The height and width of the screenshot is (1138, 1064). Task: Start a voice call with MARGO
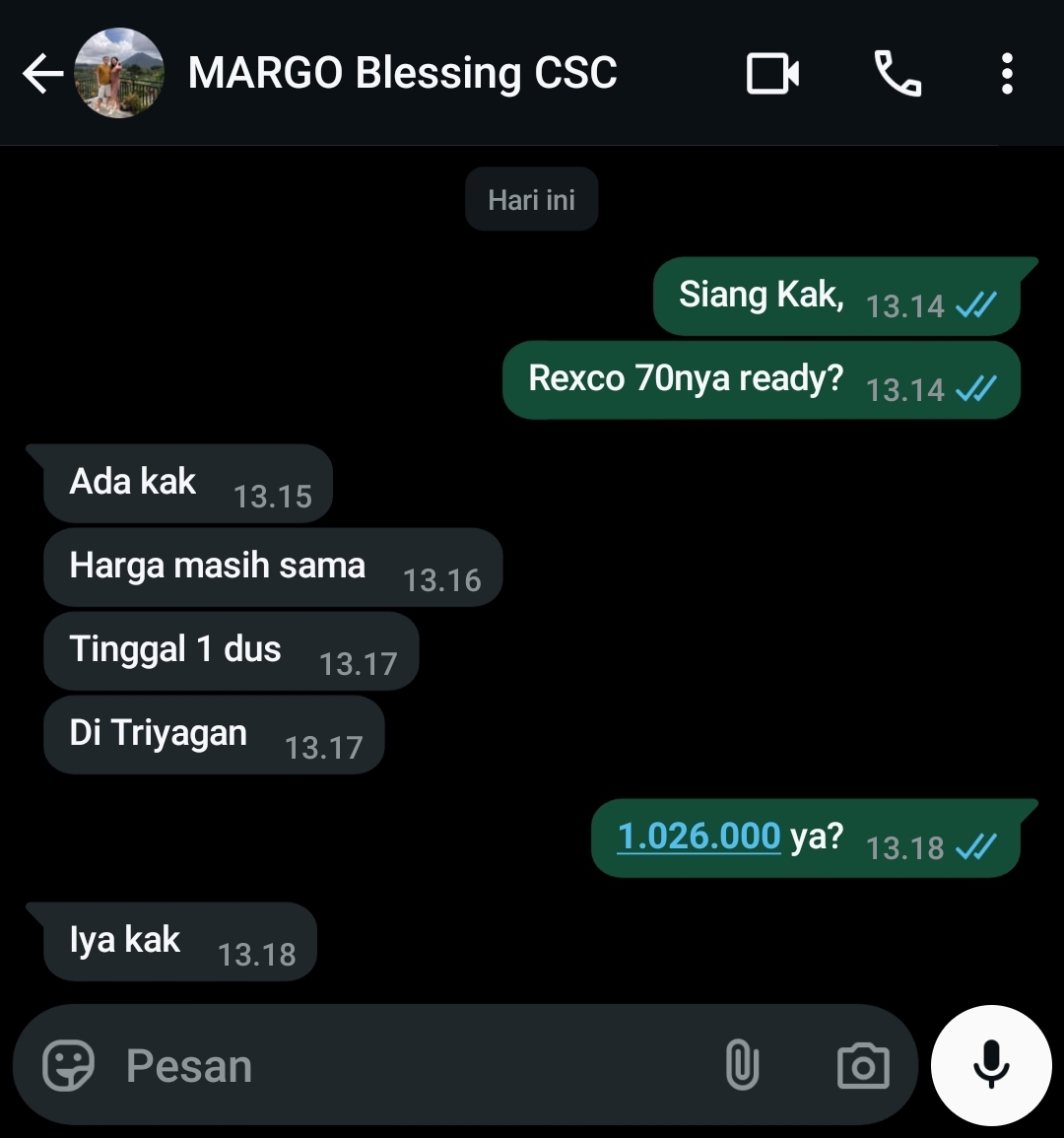coord(898,74)
